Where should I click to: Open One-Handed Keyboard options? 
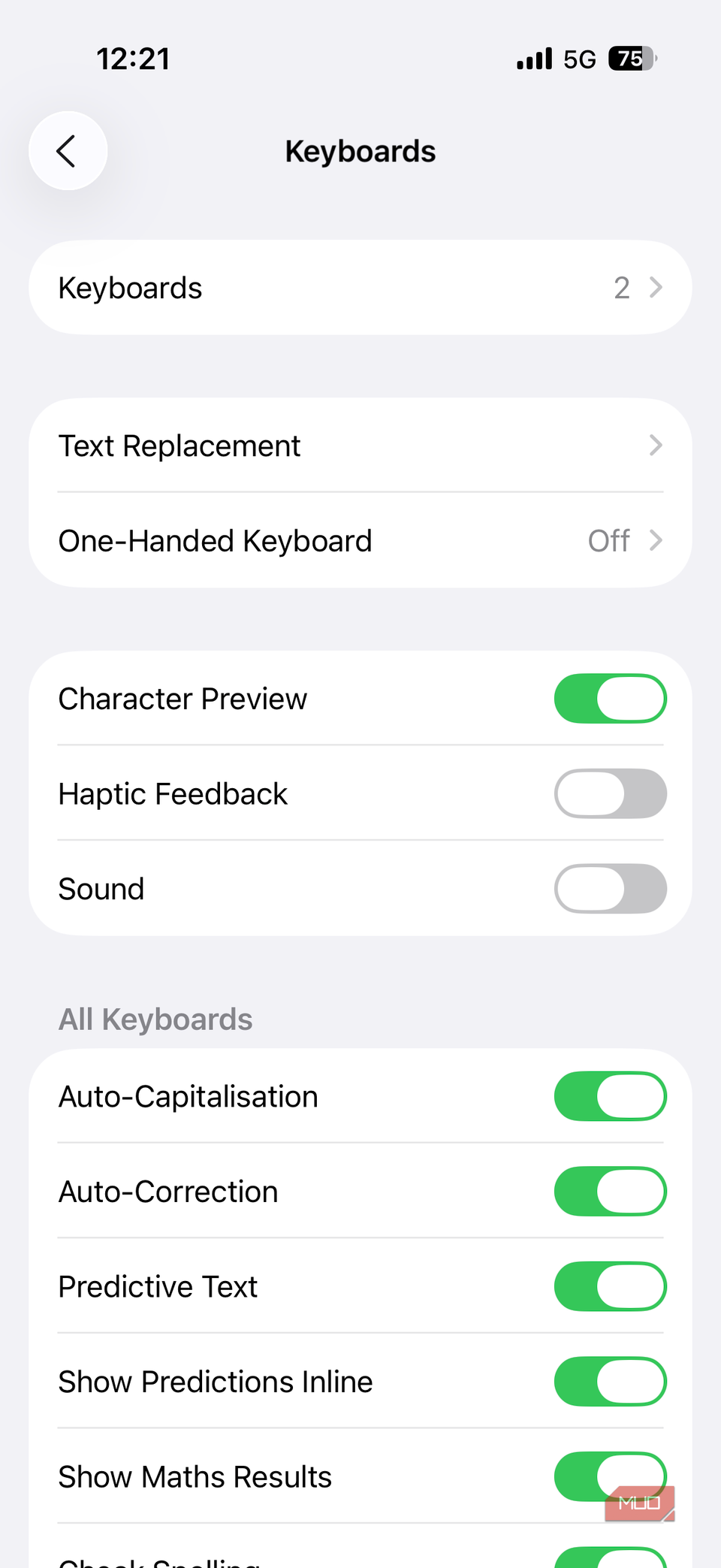pyautogui.click(x=360, y=541)
